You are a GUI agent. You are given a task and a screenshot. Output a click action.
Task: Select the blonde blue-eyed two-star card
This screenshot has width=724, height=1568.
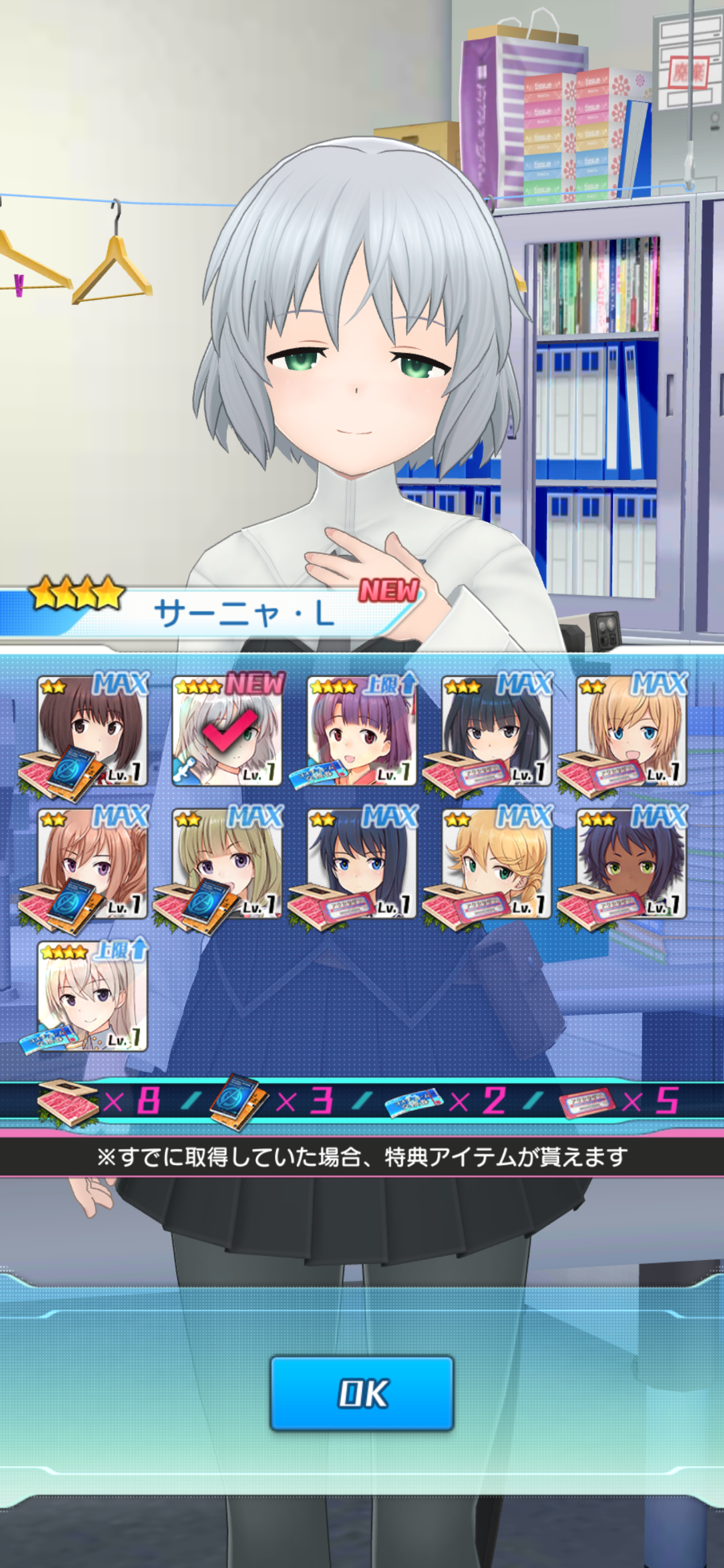[631, 731]
